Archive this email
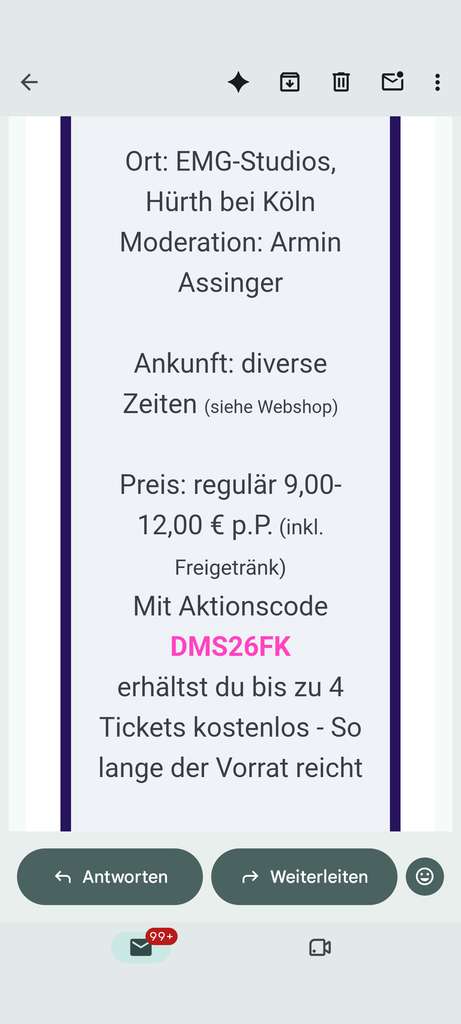 pos(289,82)
